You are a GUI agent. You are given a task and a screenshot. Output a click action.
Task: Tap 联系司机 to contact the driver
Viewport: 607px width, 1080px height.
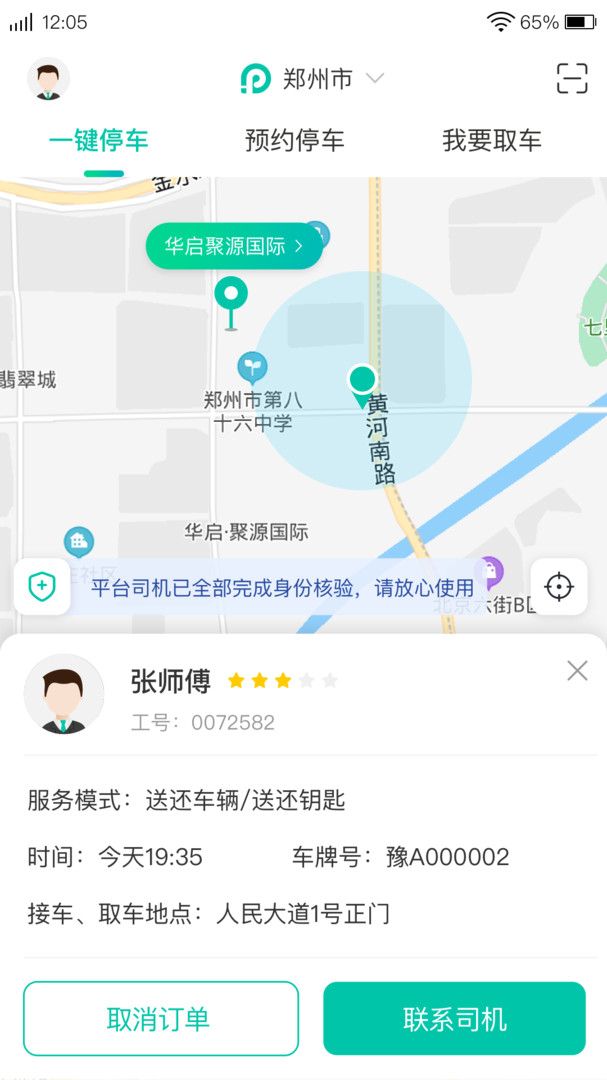454,1019
